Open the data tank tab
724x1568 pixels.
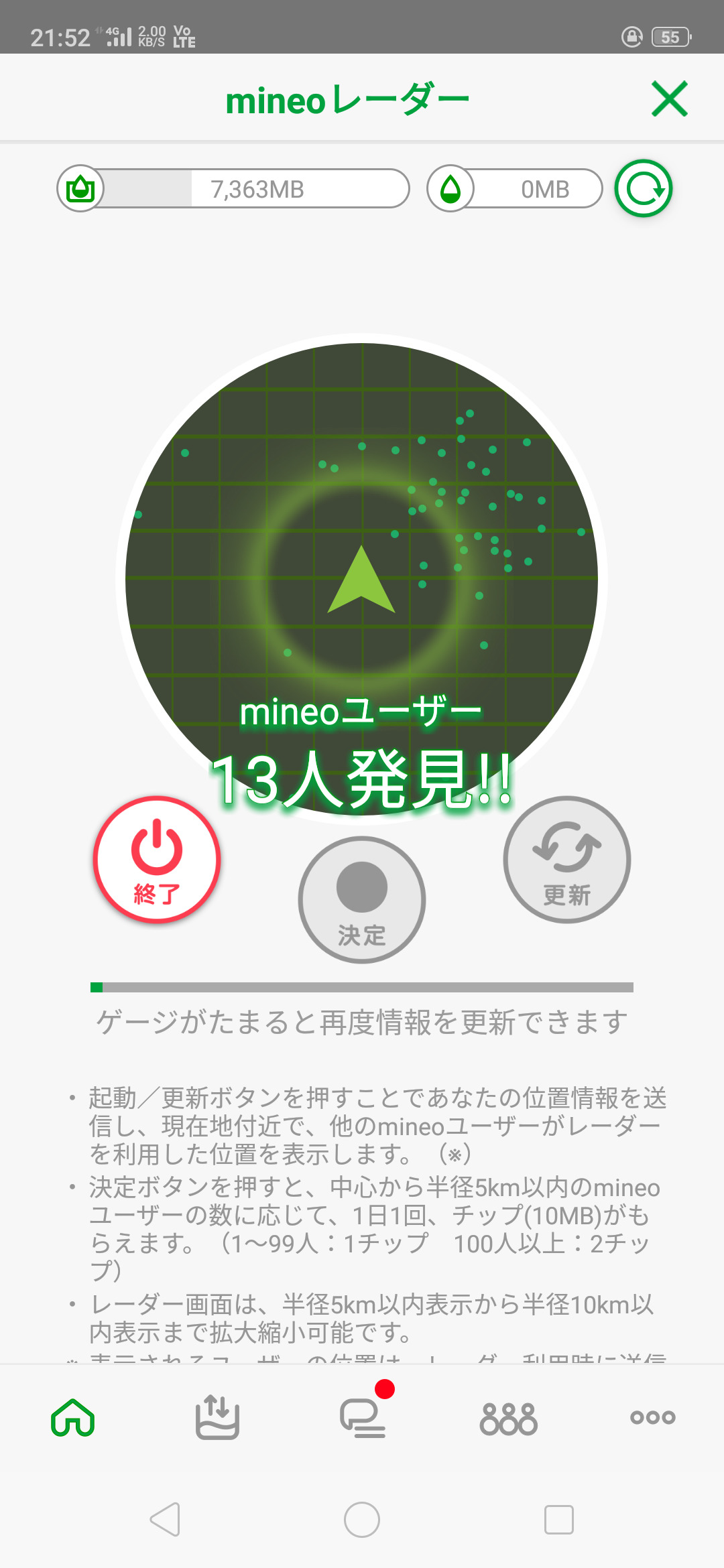pyautogui.click(x=217, y=1418)
